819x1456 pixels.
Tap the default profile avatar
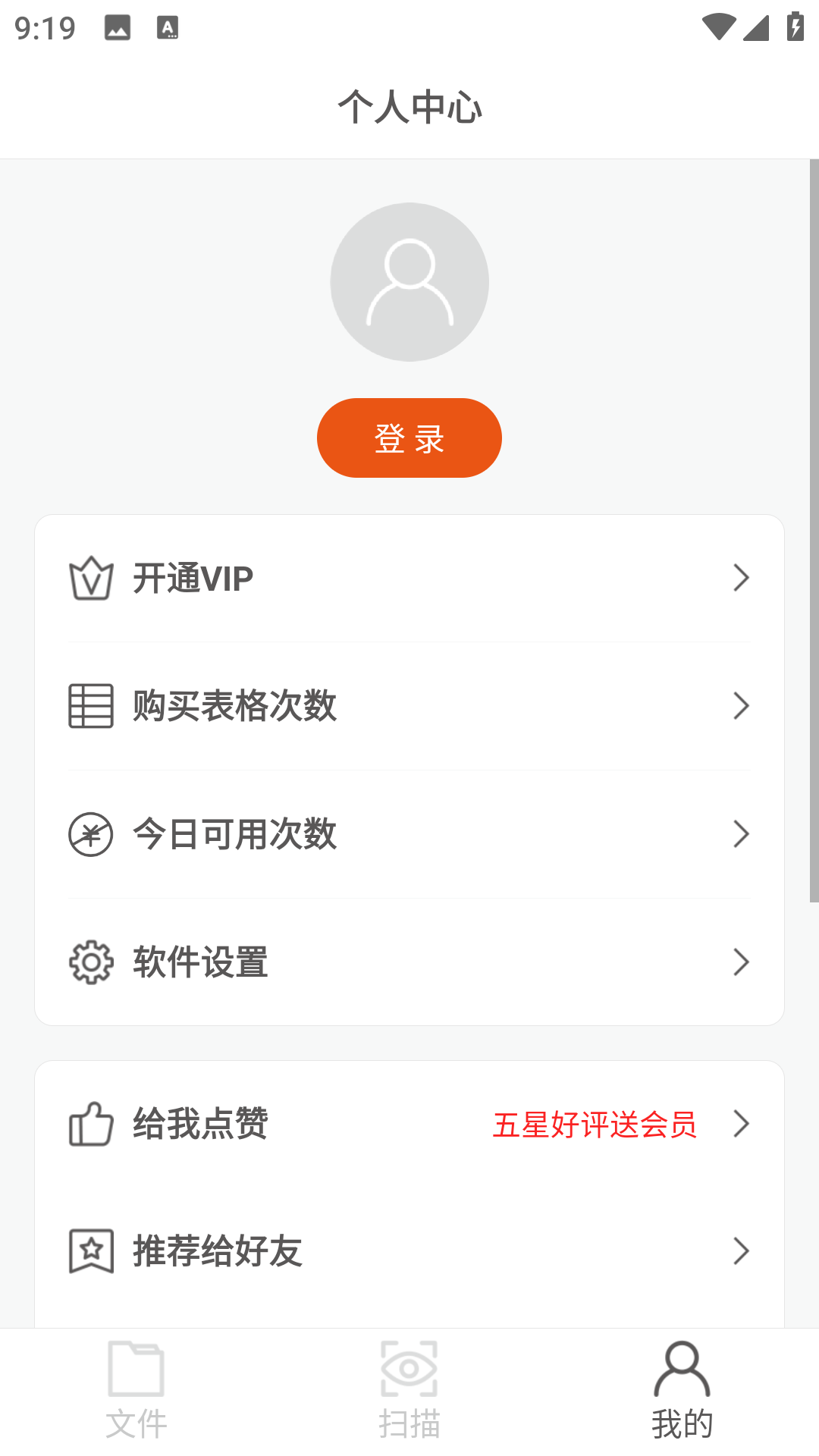tap(409, 282)
